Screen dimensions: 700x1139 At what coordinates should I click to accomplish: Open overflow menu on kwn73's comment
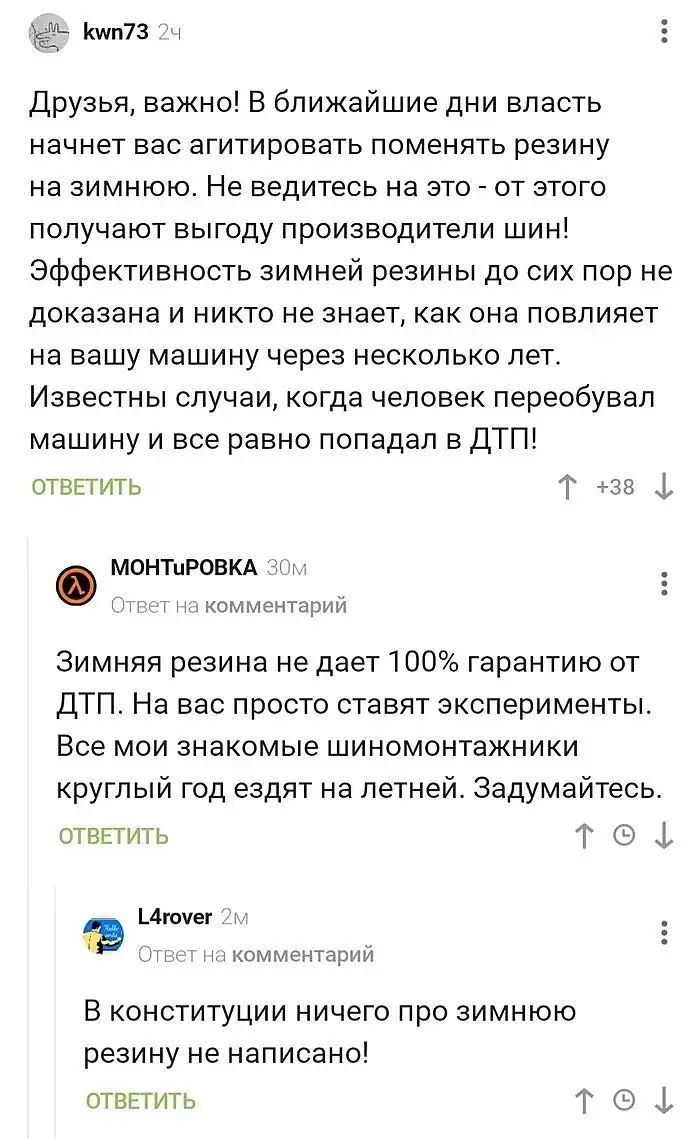(665, 32)
